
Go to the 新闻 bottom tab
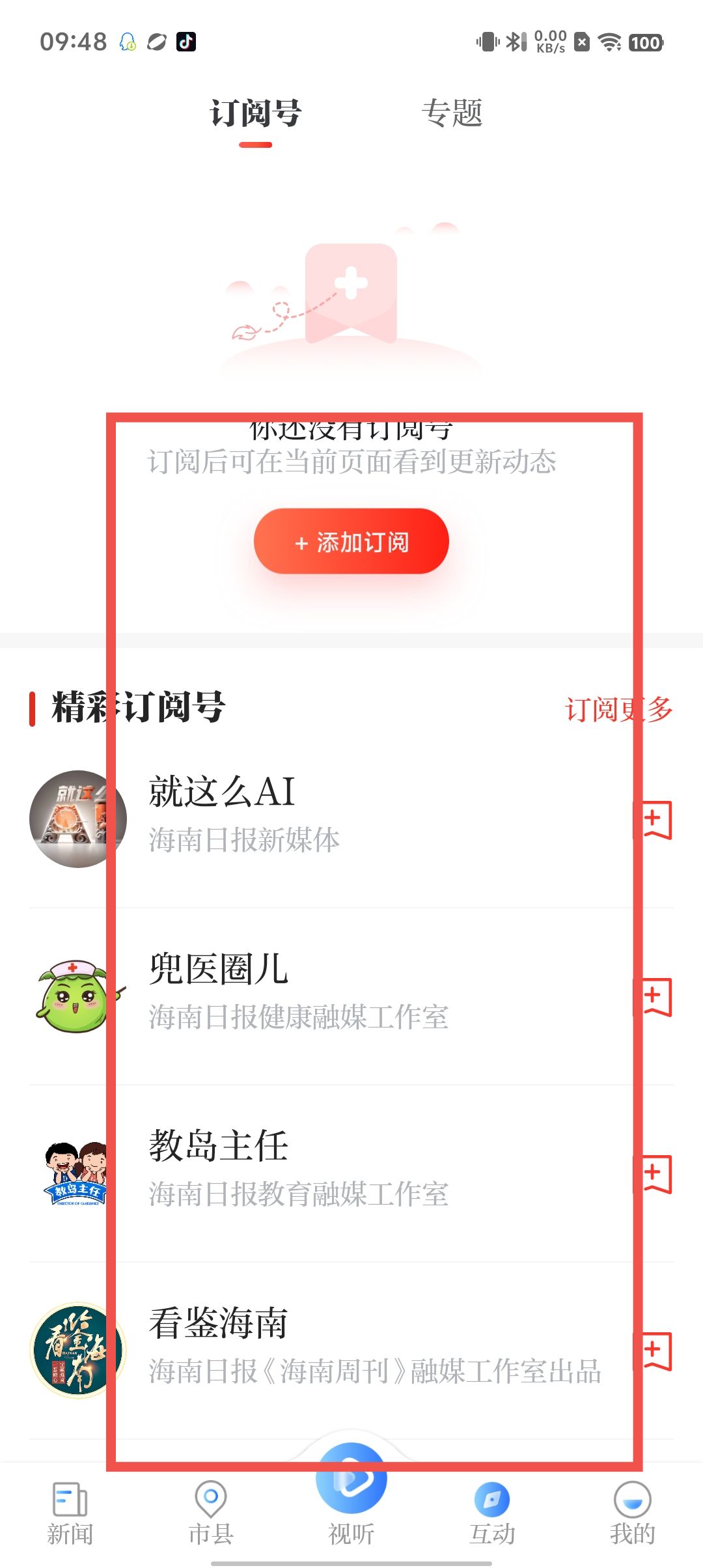[70, 1514]
